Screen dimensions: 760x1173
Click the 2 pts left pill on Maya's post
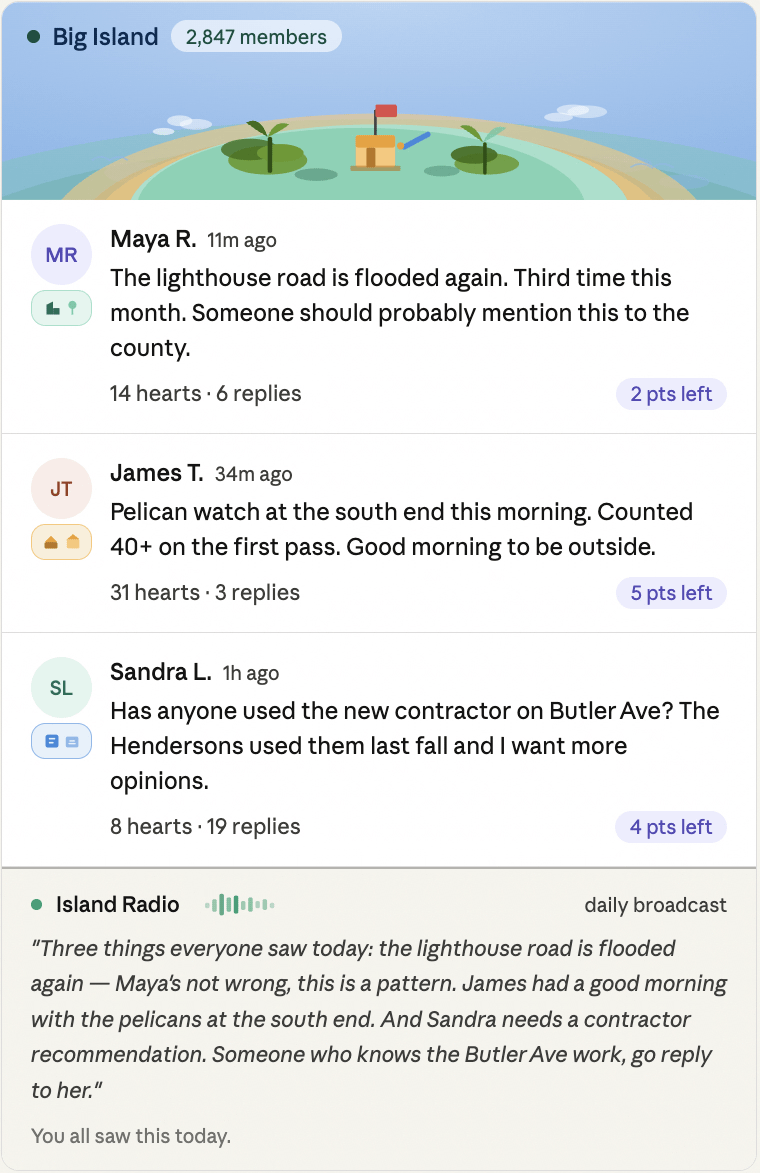coord(671,393)
